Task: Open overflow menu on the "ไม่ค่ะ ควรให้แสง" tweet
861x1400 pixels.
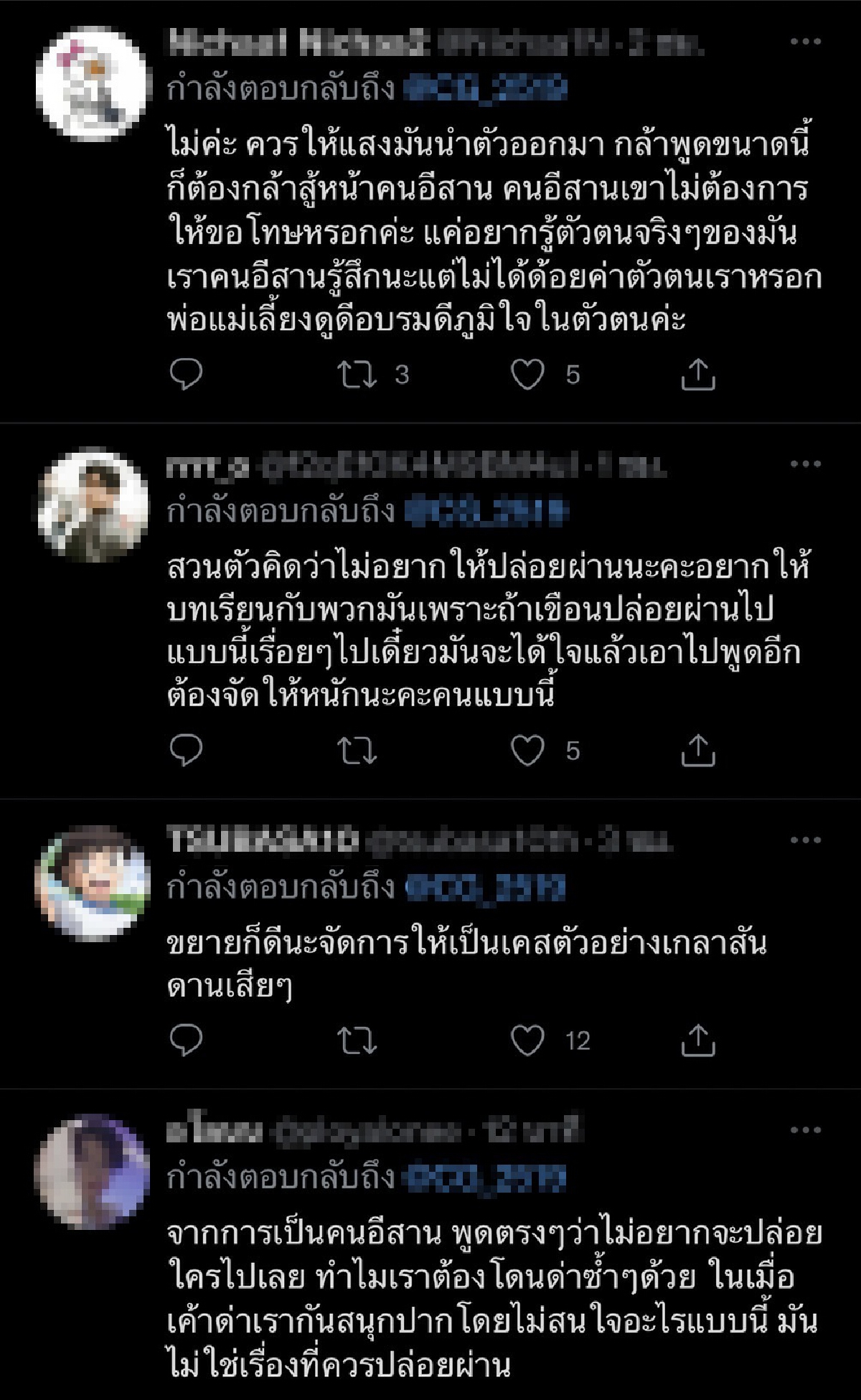Action: click(805, 42)
